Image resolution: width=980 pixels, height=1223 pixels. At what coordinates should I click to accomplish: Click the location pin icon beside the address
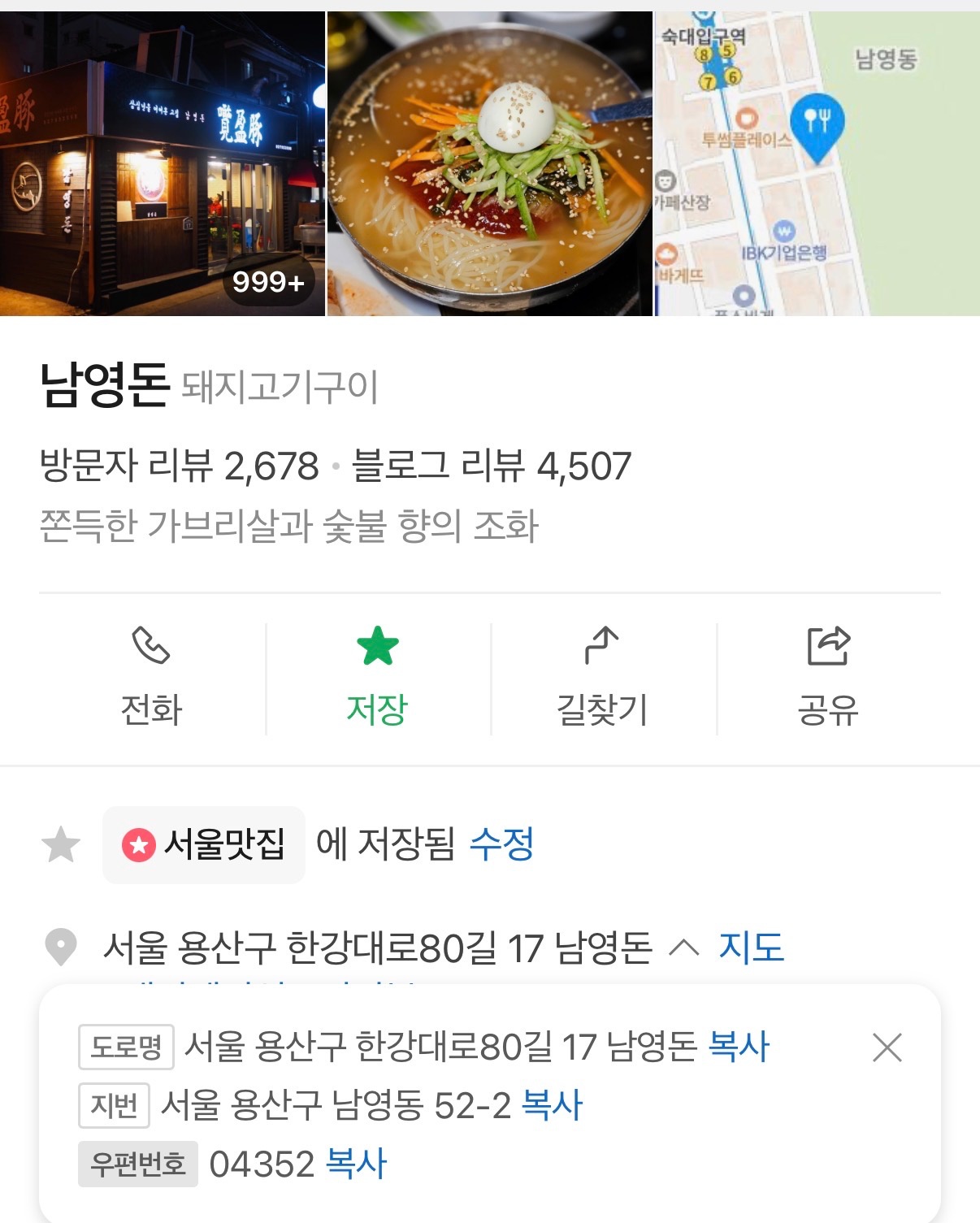60,945
